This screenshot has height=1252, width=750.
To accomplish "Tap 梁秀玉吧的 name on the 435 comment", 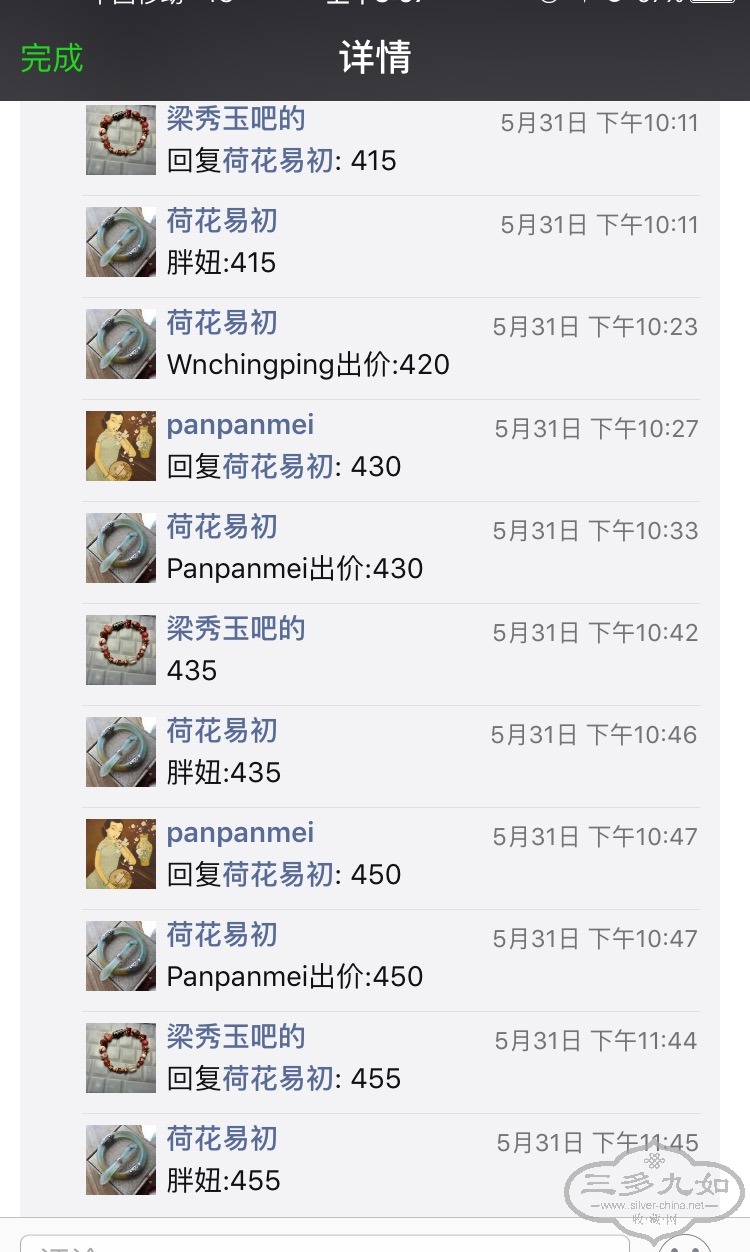I will 236,629.
